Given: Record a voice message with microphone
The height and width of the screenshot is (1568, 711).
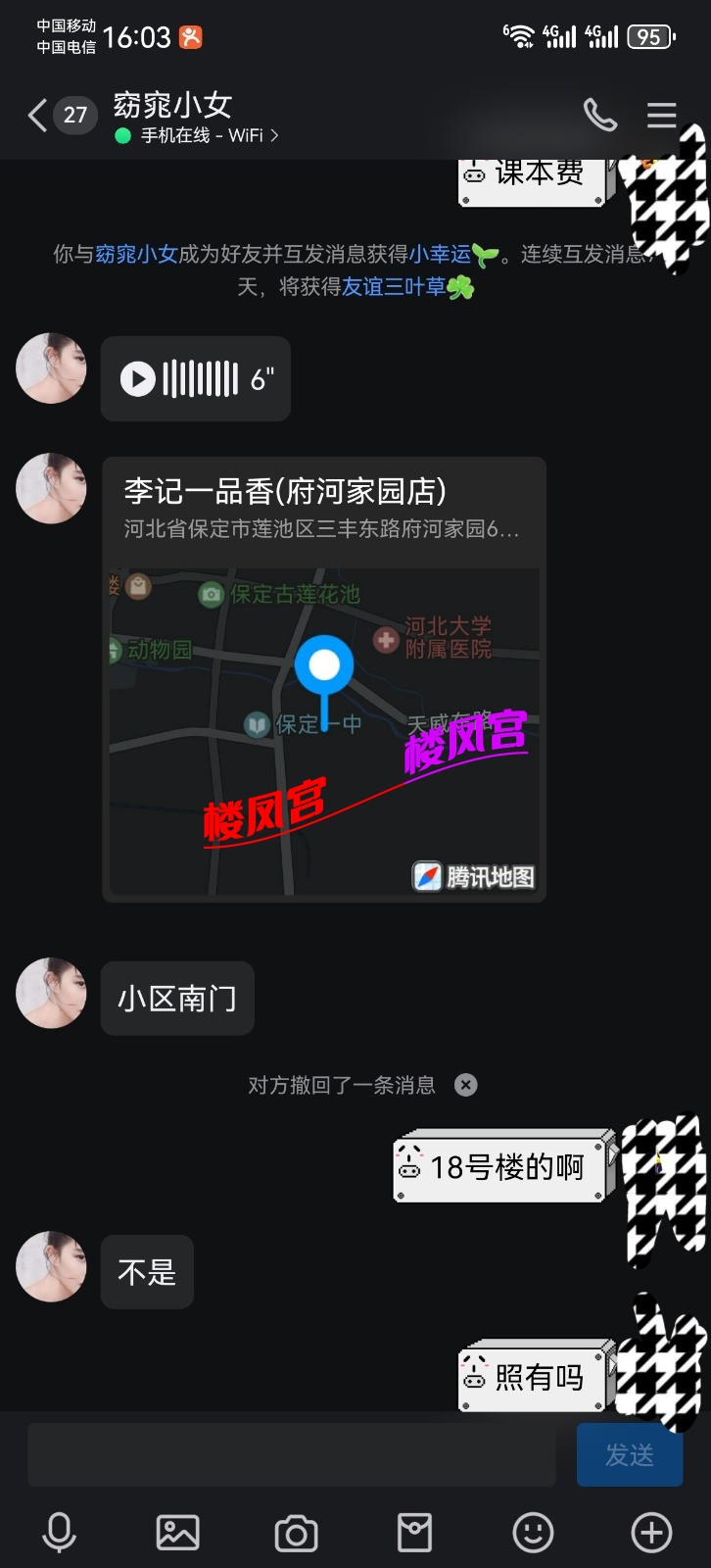Looking at the screenshot, I should [x=60, y=1533].
